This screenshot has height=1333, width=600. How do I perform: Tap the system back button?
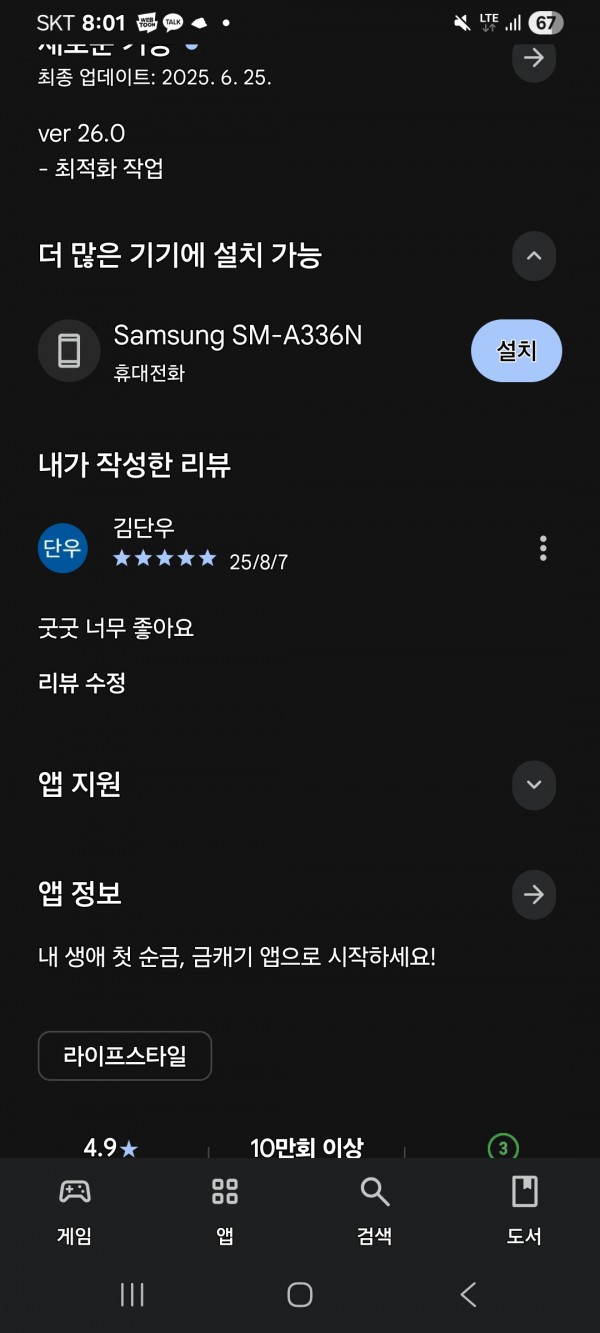468,1295
